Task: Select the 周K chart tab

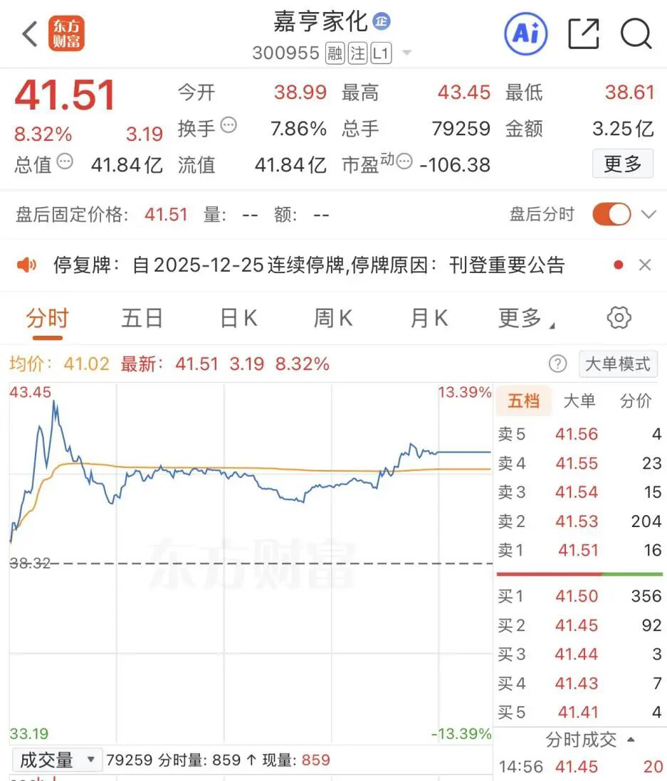Action: 333,318
